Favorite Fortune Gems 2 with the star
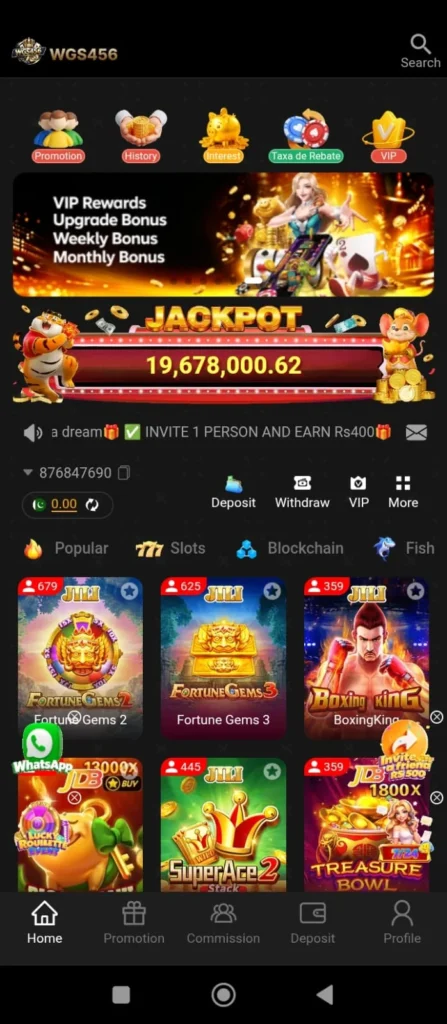The width and height of the screenshot is (447, 1024). point(129,591)
